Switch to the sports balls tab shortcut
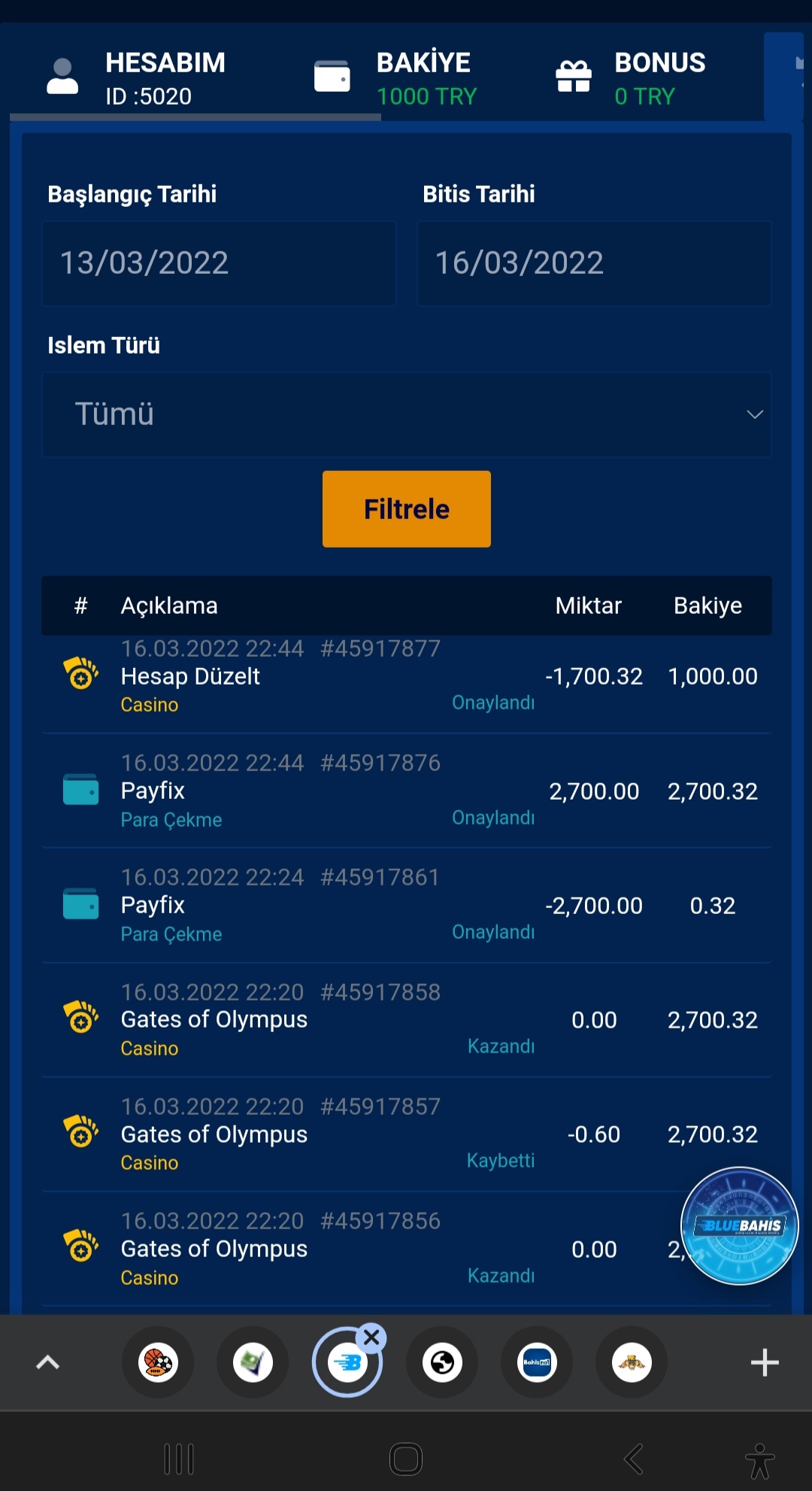 158,1362
